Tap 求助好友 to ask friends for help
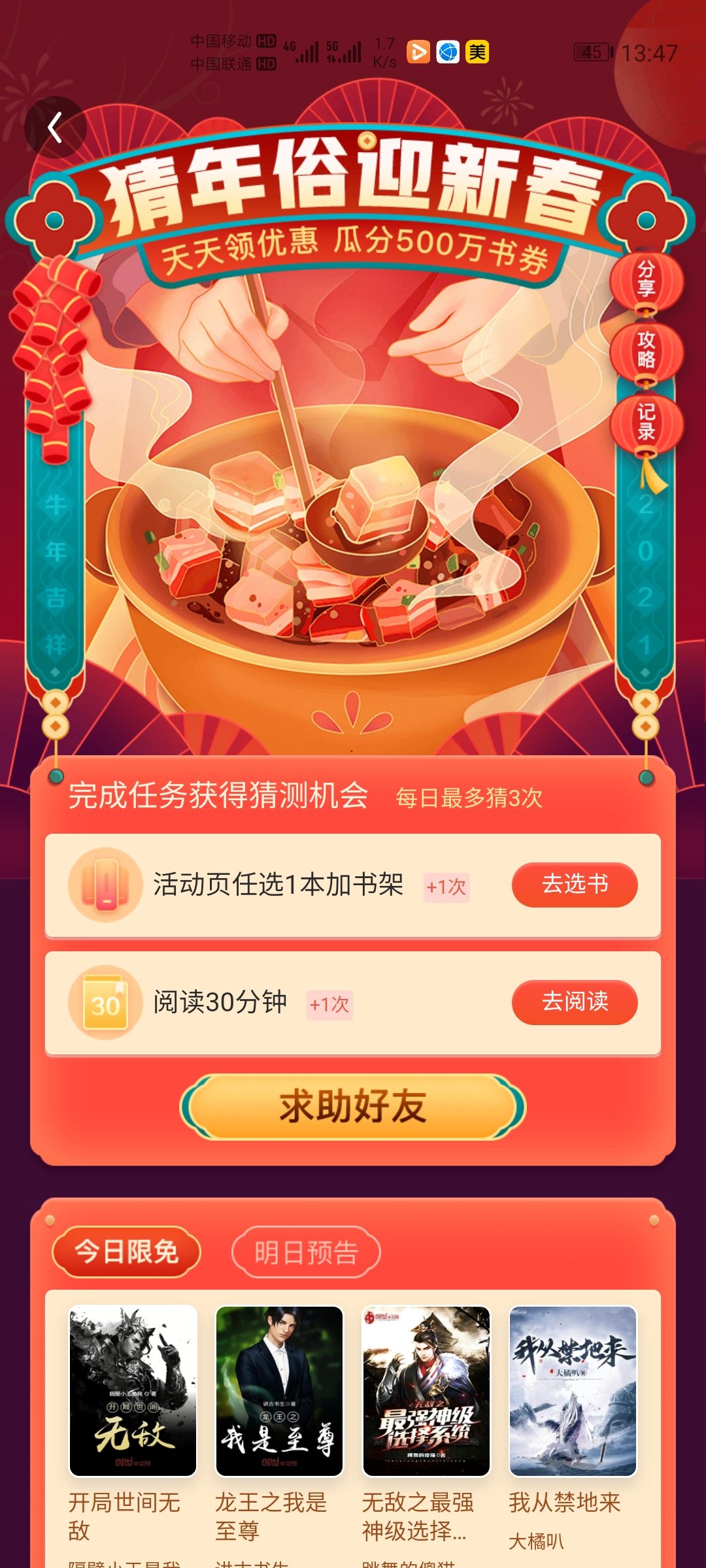This screenshot has width=706, height=1568. [x=353, y=1107]
